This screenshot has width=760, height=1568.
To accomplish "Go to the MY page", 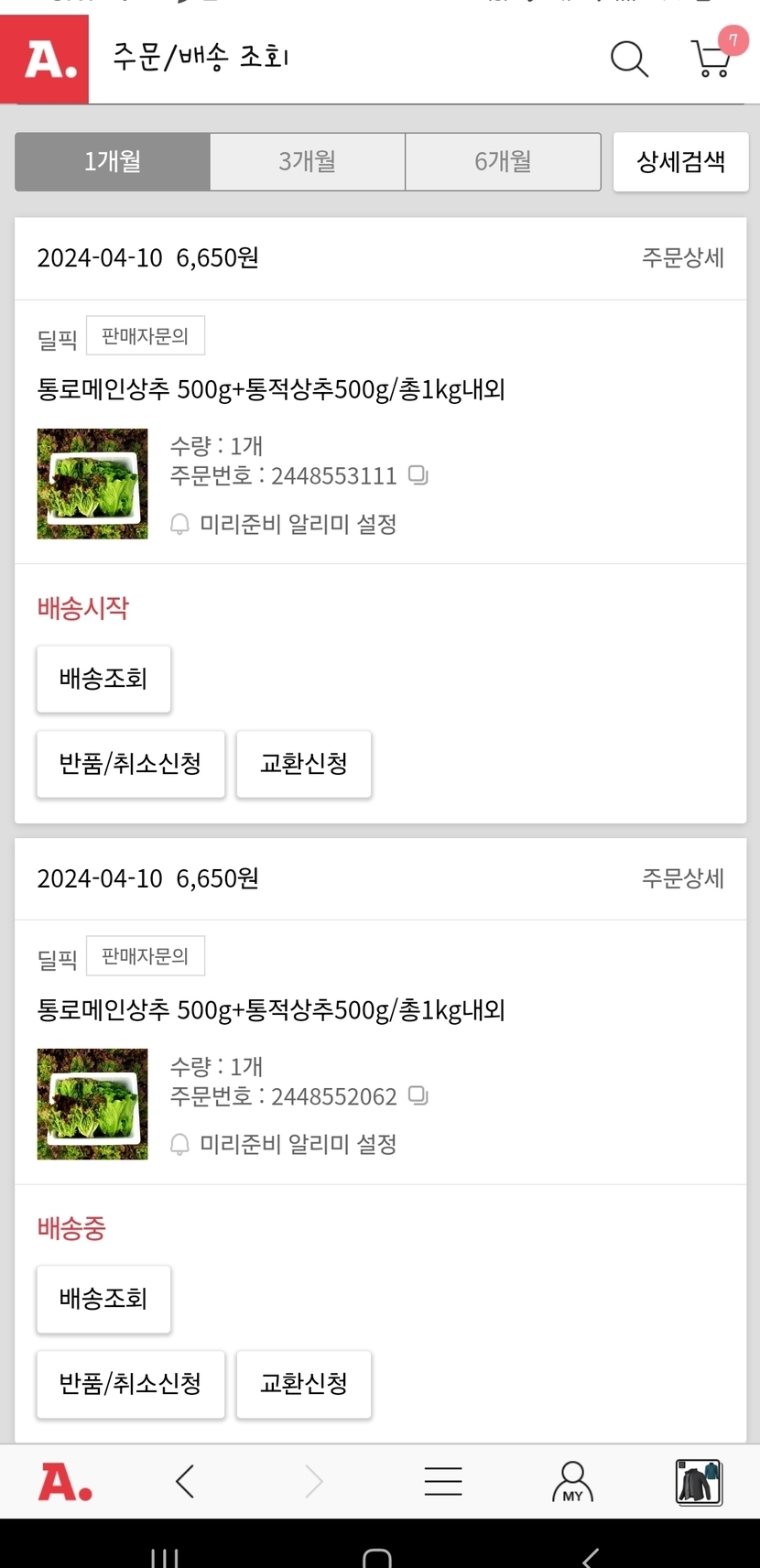I will pyautogui.click(x=572, y=1481).
